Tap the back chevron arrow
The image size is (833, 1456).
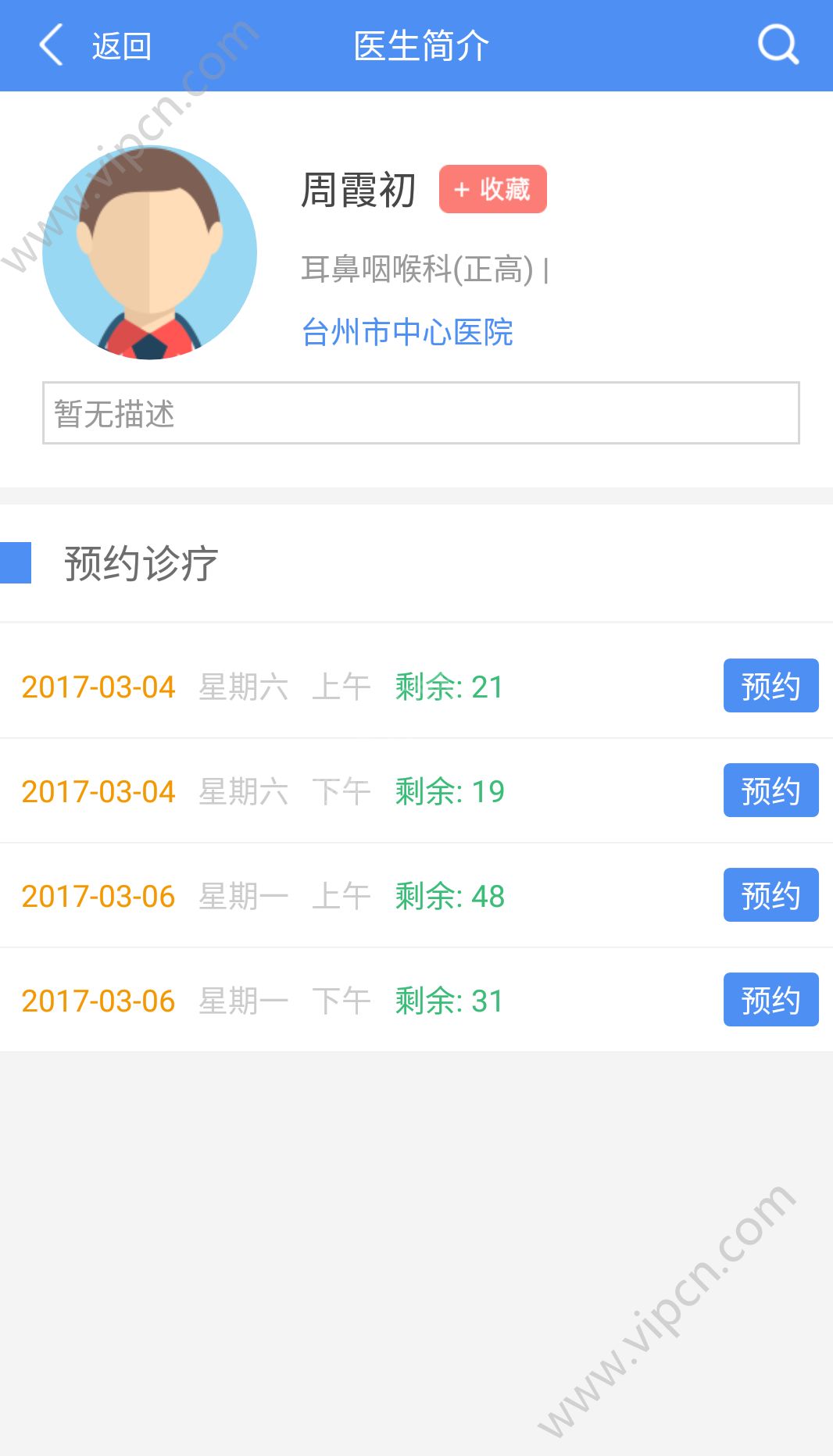tap(50, 45)
